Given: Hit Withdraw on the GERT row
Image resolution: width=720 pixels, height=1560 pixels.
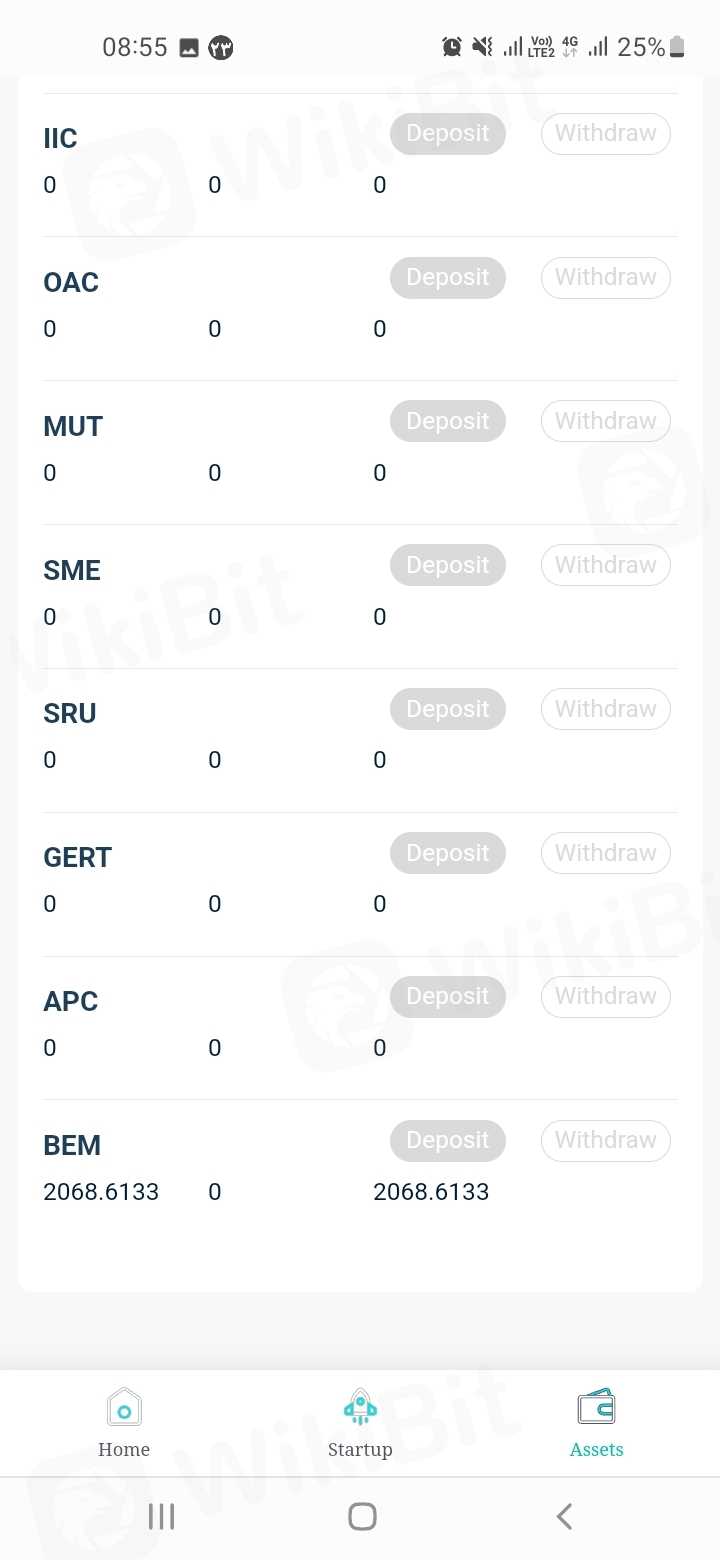Looking at the screenshot, I should 605,853.
